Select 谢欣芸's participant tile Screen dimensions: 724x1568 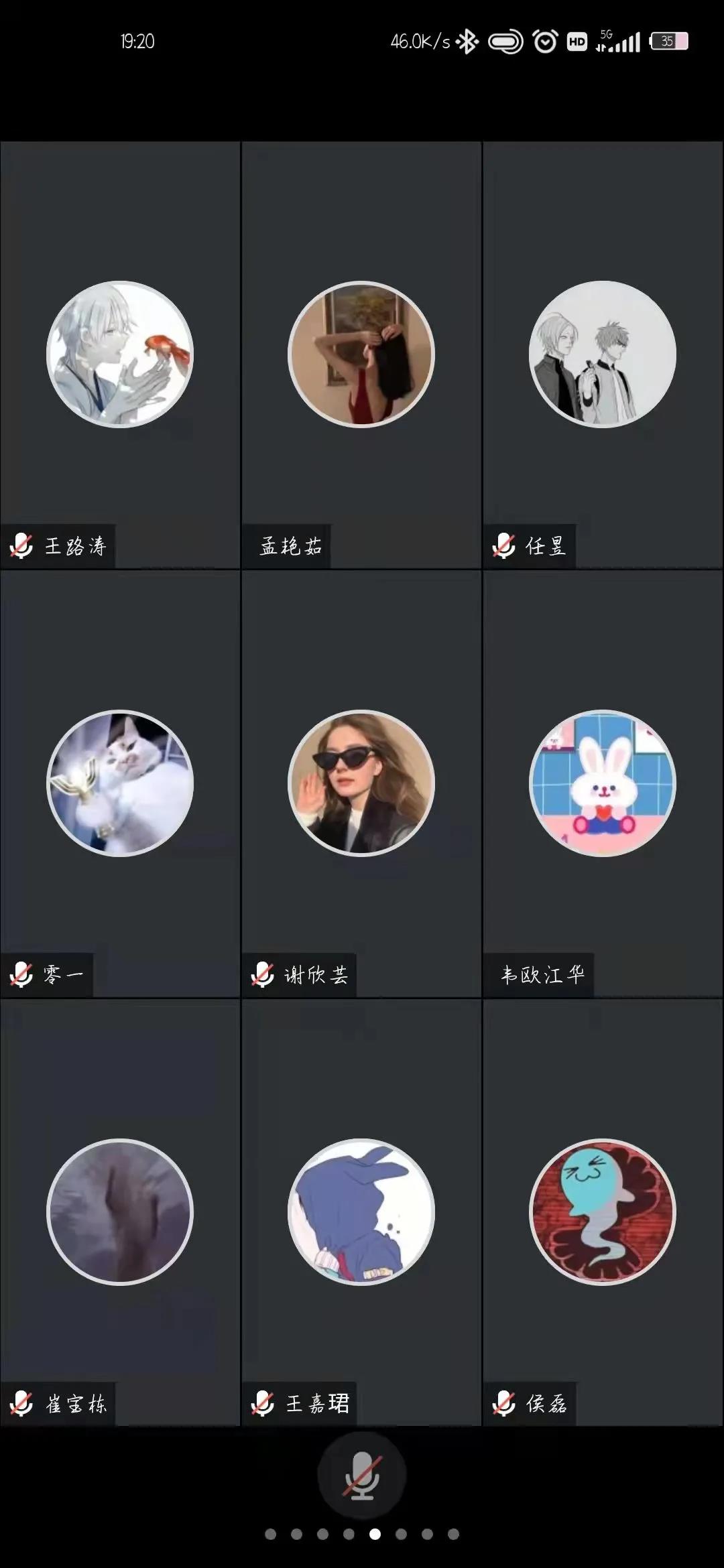coord(361,783)
